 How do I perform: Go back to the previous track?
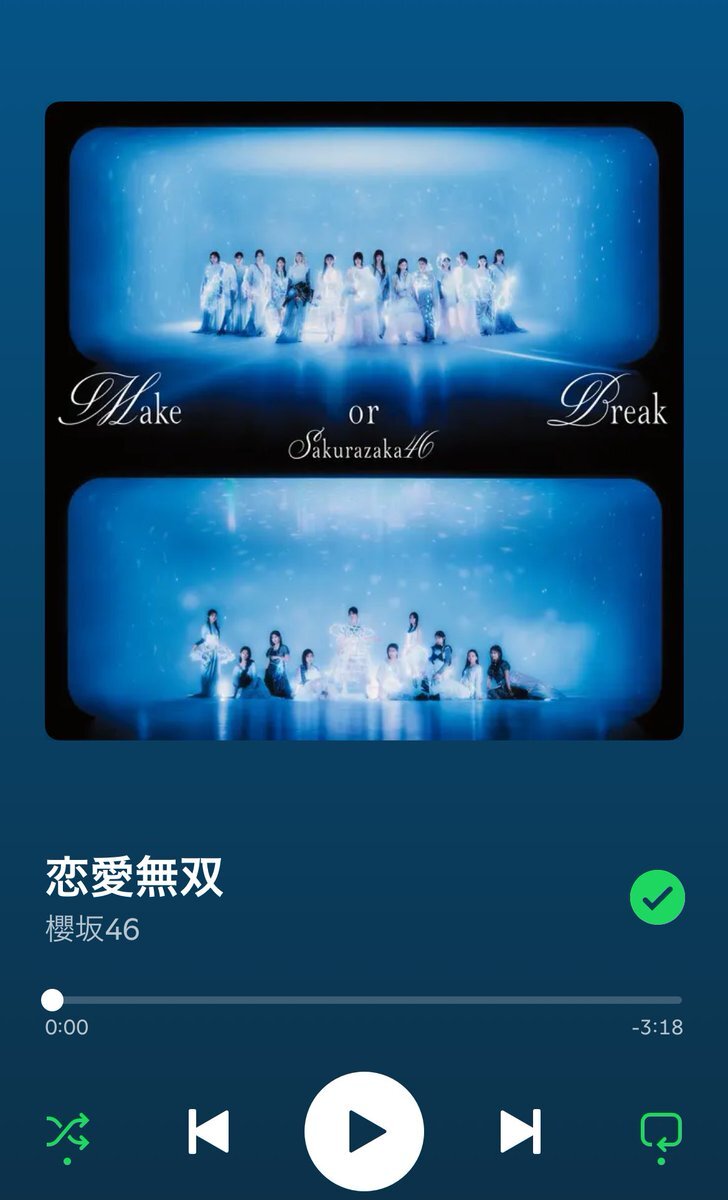point(208,1132)
